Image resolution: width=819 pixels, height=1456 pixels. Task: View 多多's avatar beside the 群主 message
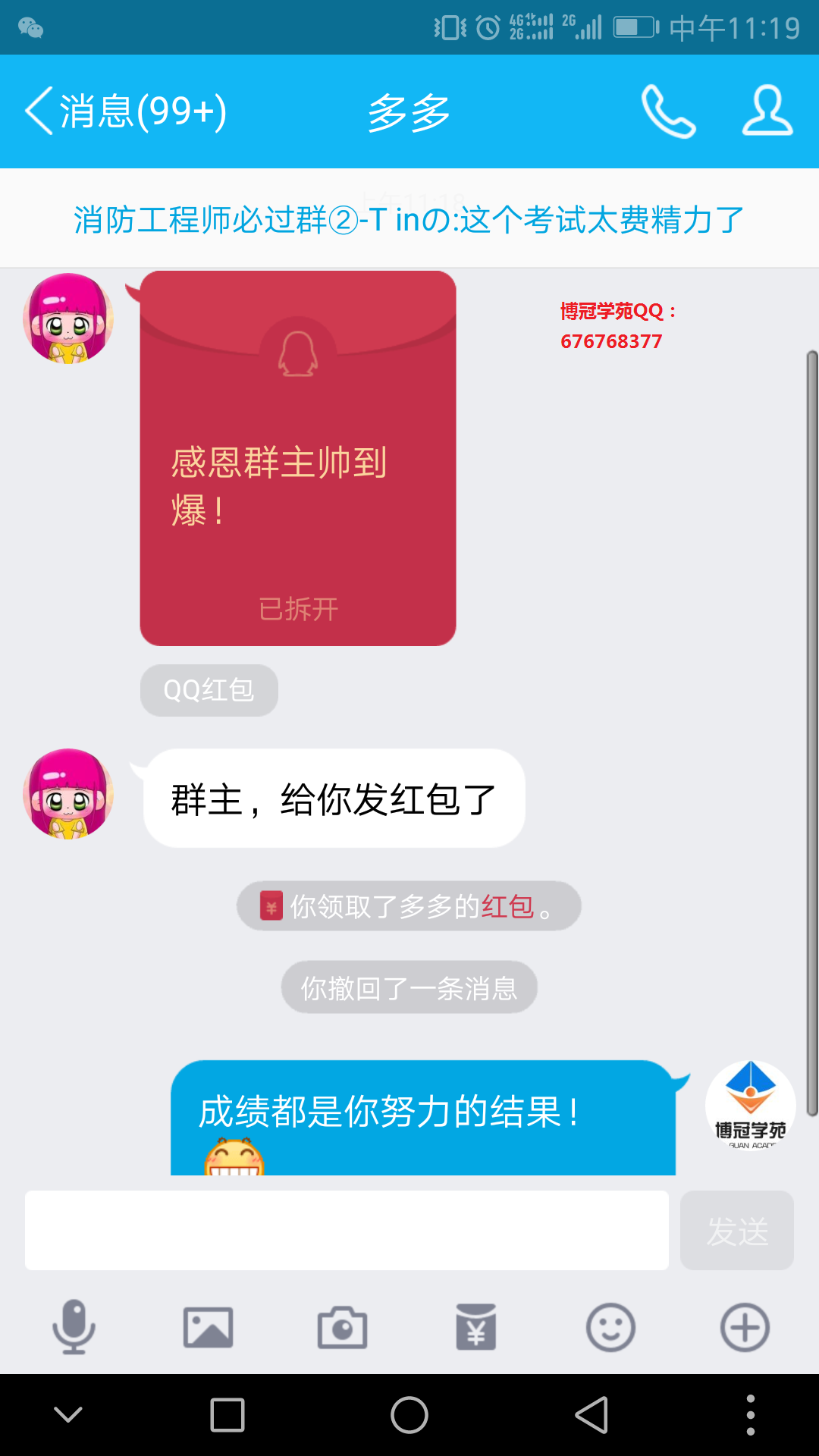(x=68, y=793)
